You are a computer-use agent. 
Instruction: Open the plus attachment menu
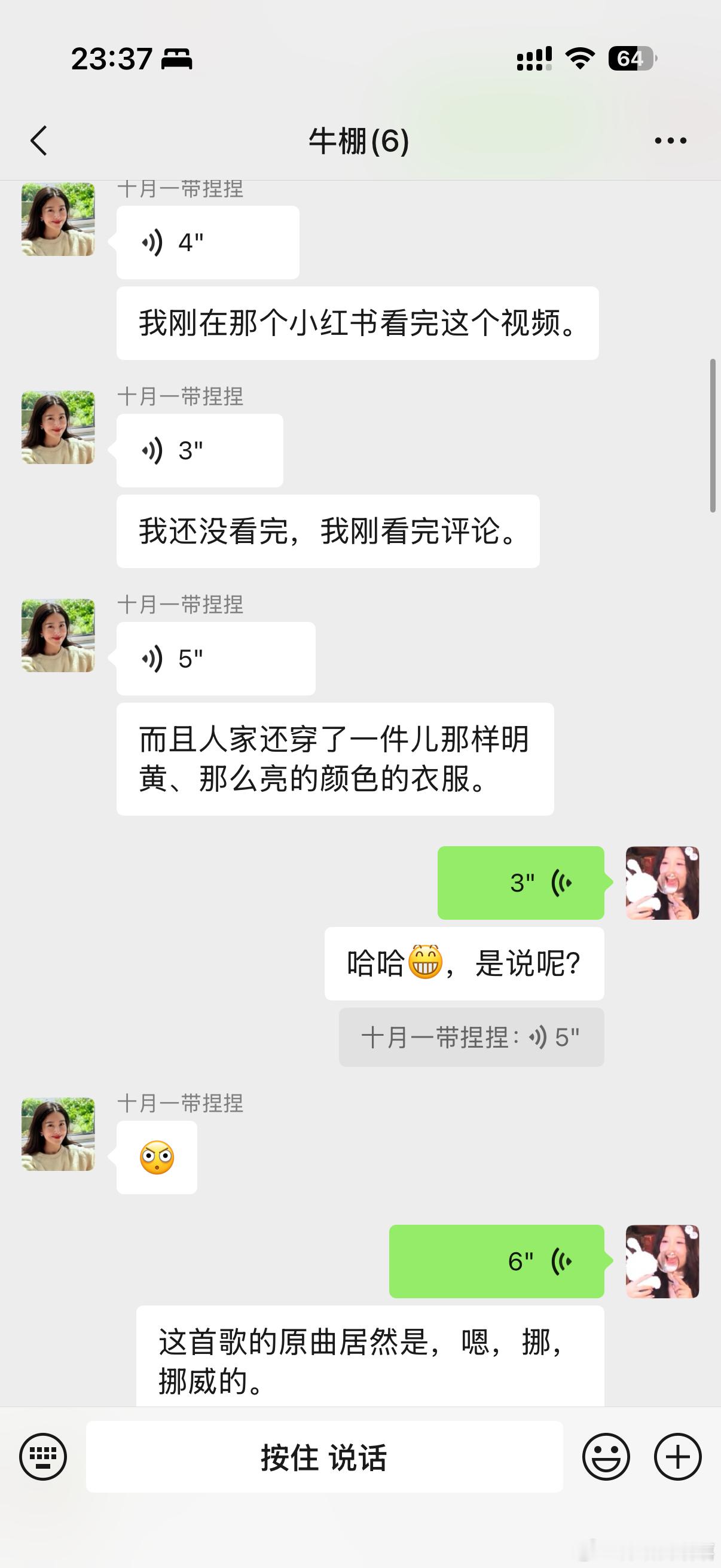(x=677, y=1457)
